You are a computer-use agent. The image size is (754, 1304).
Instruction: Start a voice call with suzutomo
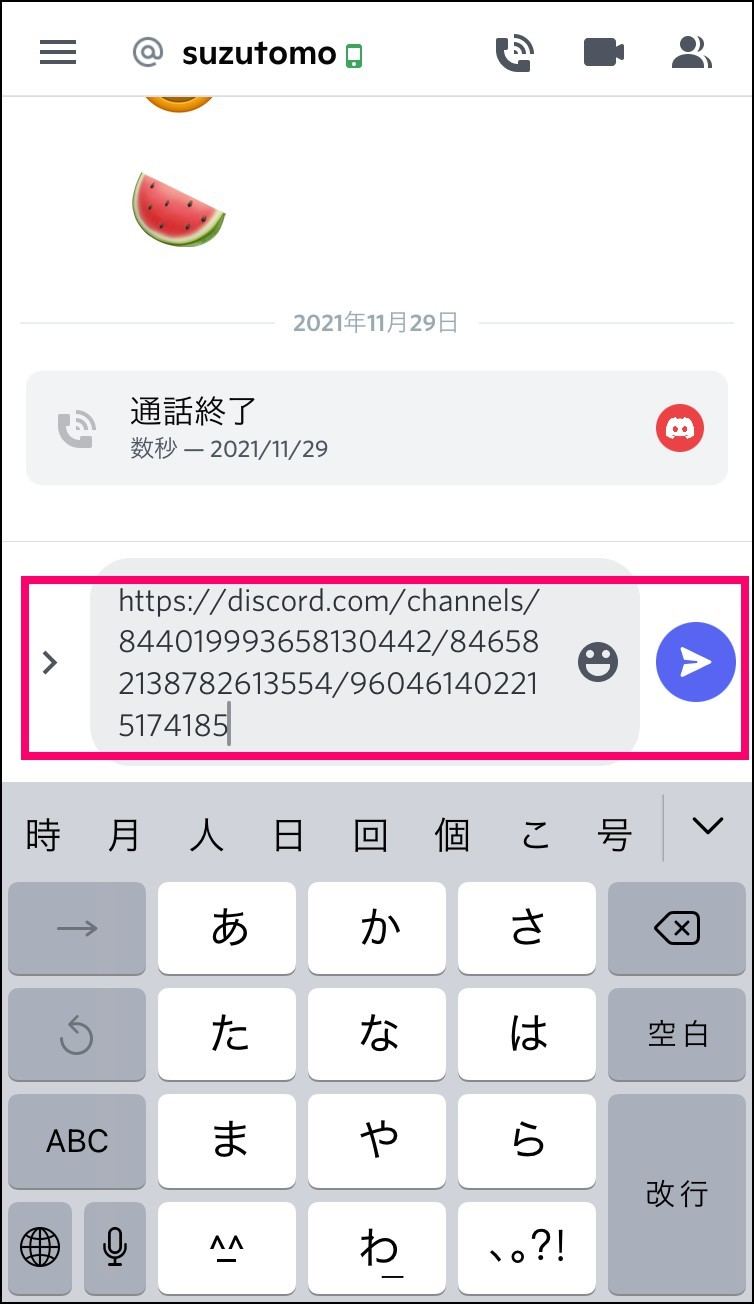[515, 53]
